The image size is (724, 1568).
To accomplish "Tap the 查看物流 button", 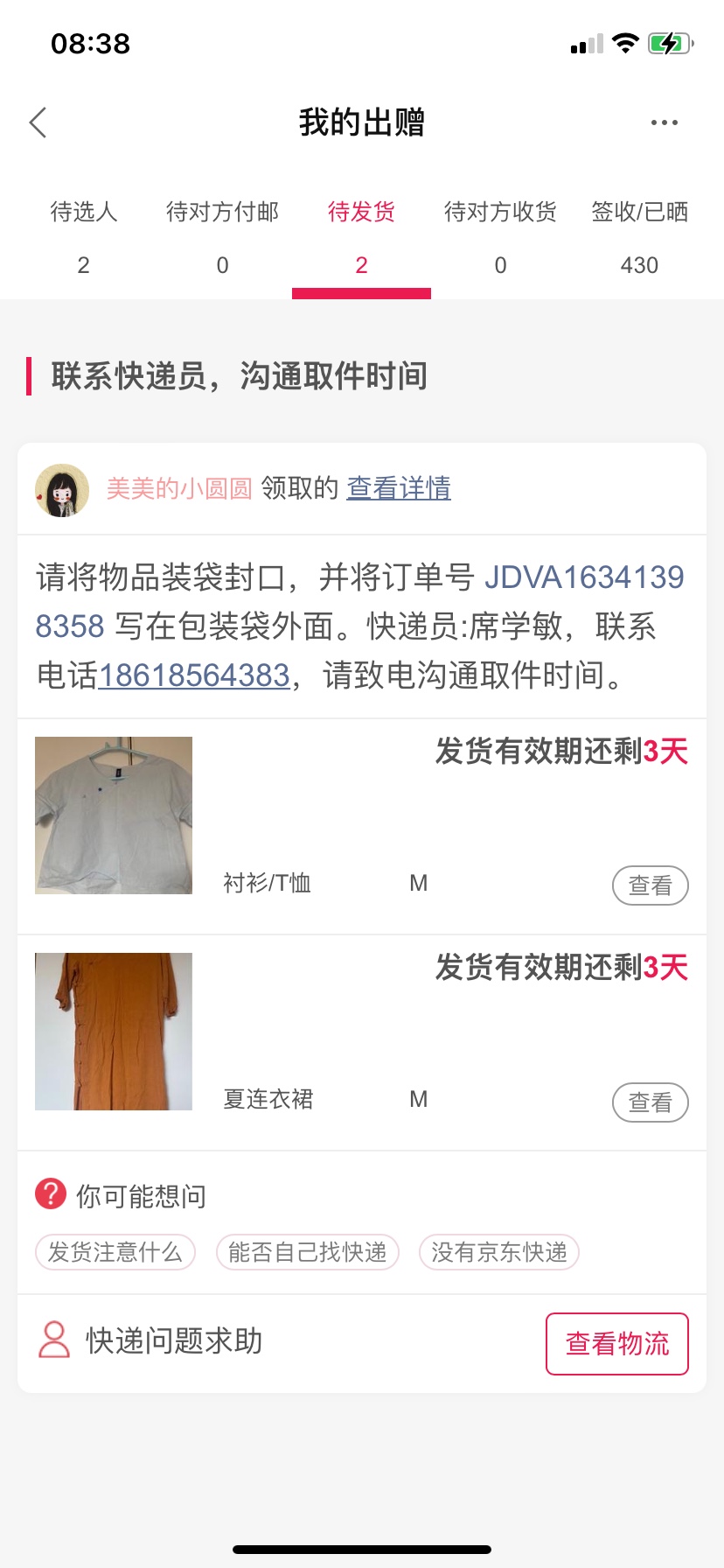I will [616, 1344].
